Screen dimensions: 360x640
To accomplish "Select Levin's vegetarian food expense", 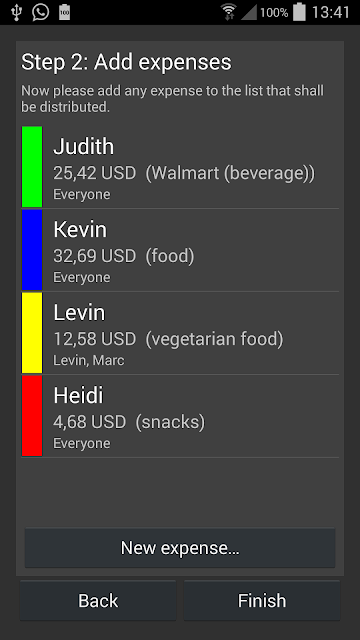I will pos(180,333).
